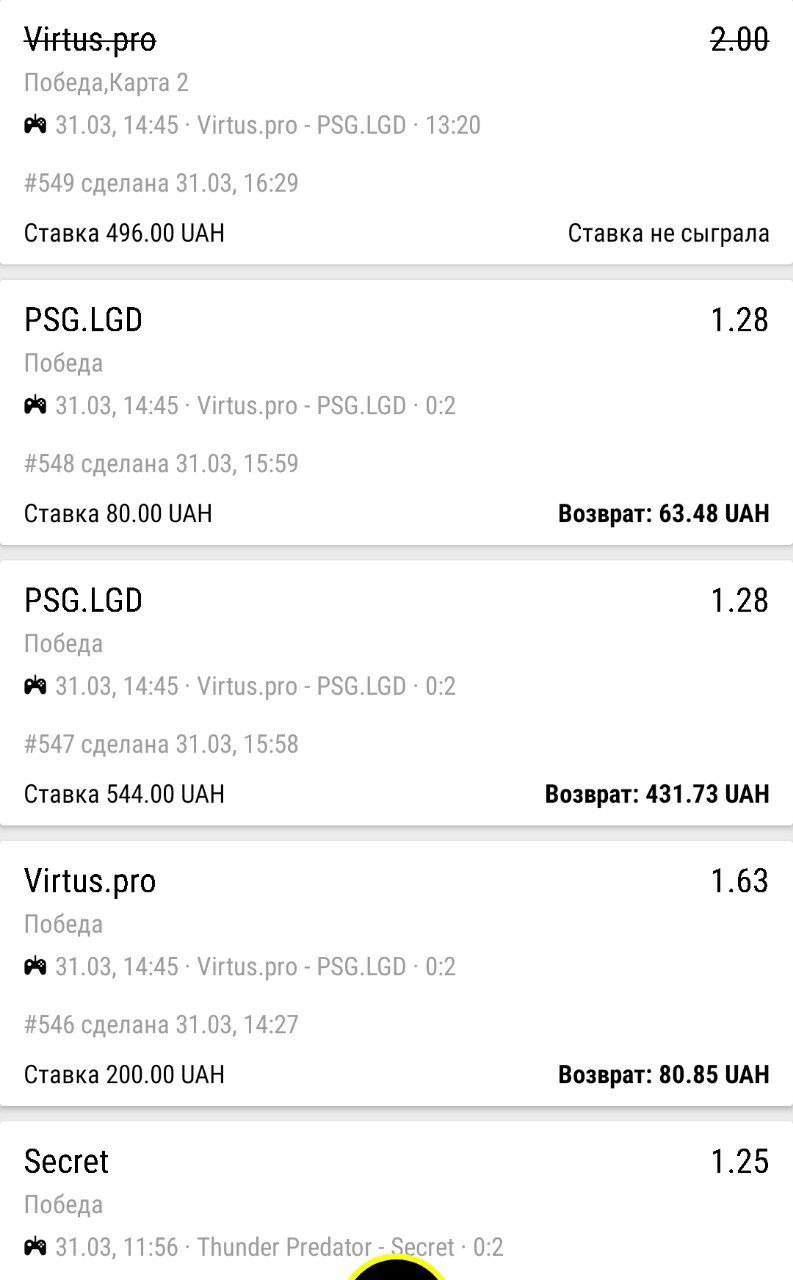Open bet #548 on PSG.LGD 80.00 UAH
Image resolution: width=793 pixels, height=1280 pixels.
[x=396, y=412]
